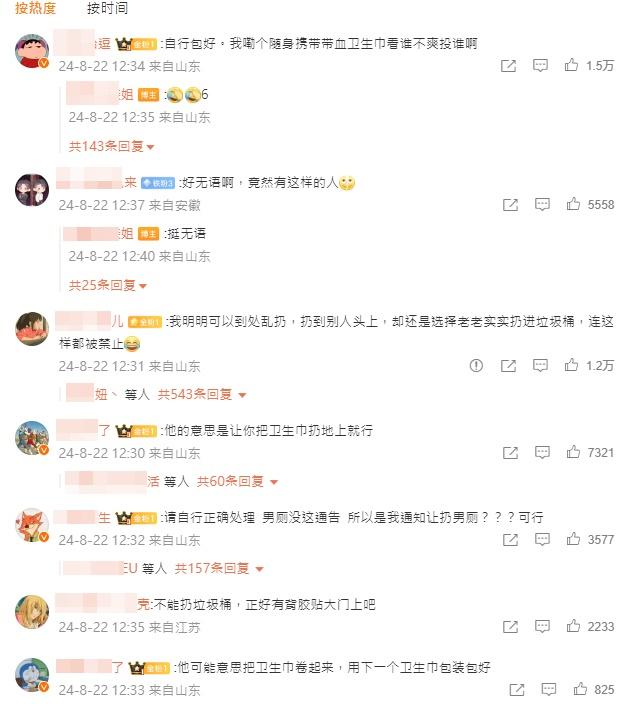The image size is (629, 704).
Task: Reply to the comment with 7321 likes
Action: pos(541,453)
